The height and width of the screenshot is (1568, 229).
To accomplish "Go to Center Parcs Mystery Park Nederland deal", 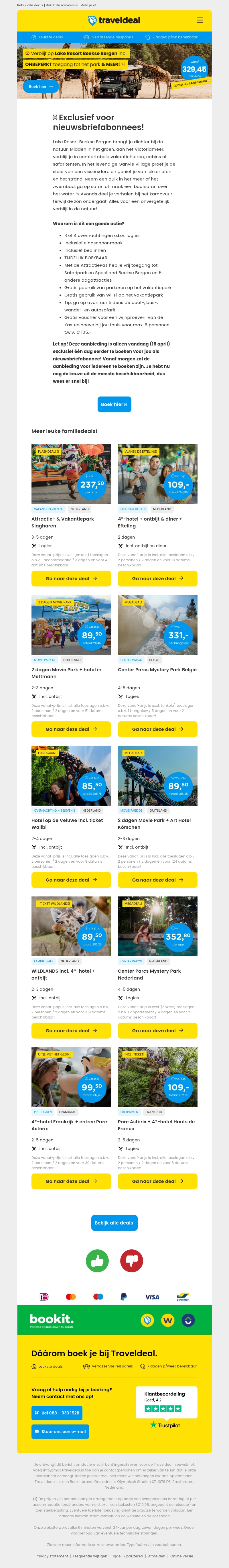I will click(x=157, y=1031).
